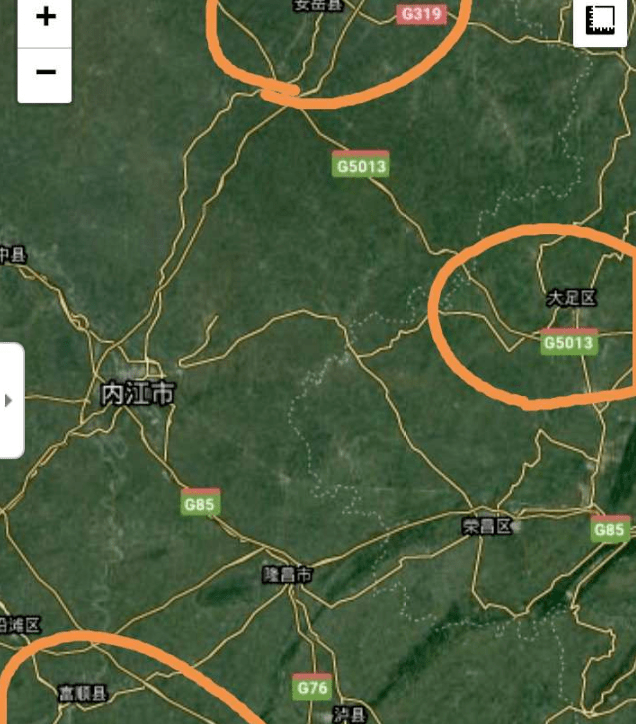Screen dimensions: 636x724
Task: Open the map measure tool
Action: (x=600, y=20)
